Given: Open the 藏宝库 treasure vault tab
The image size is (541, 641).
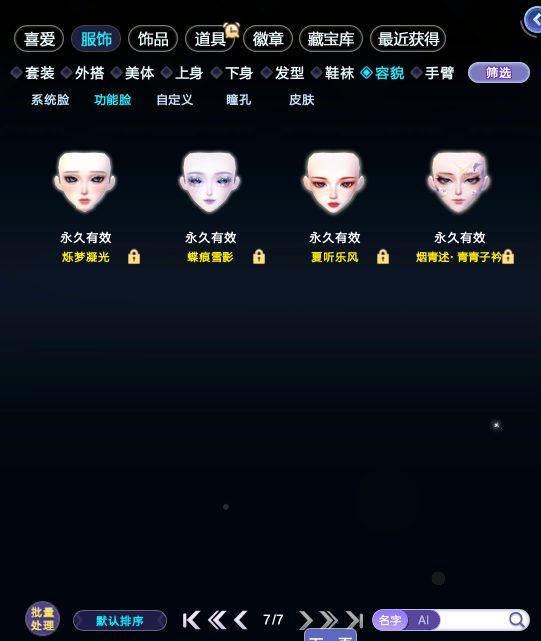Looking at the screenshot, I should [331, 39].
